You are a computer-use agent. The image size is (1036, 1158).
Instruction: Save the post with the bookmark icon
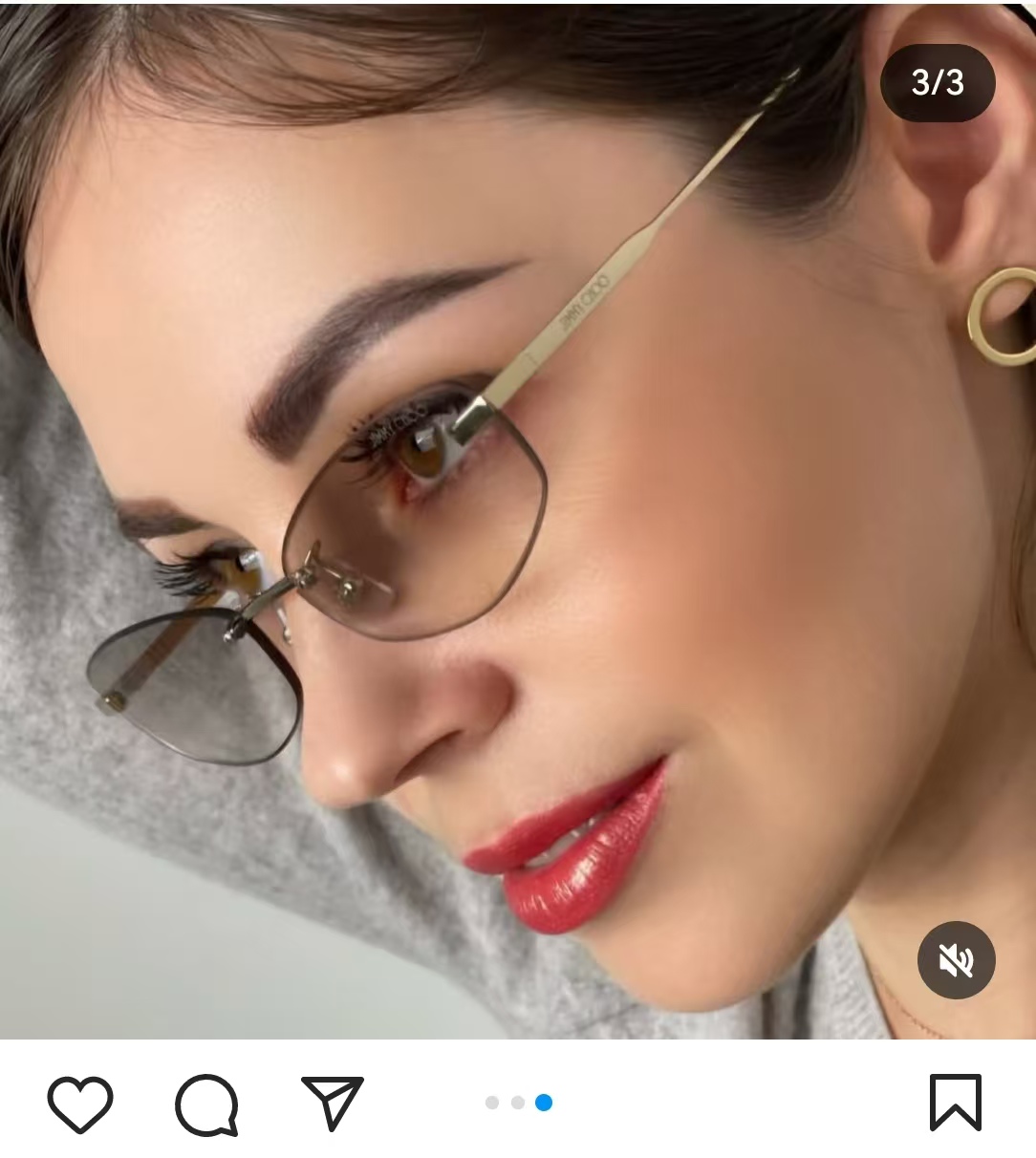point(955,1103)
